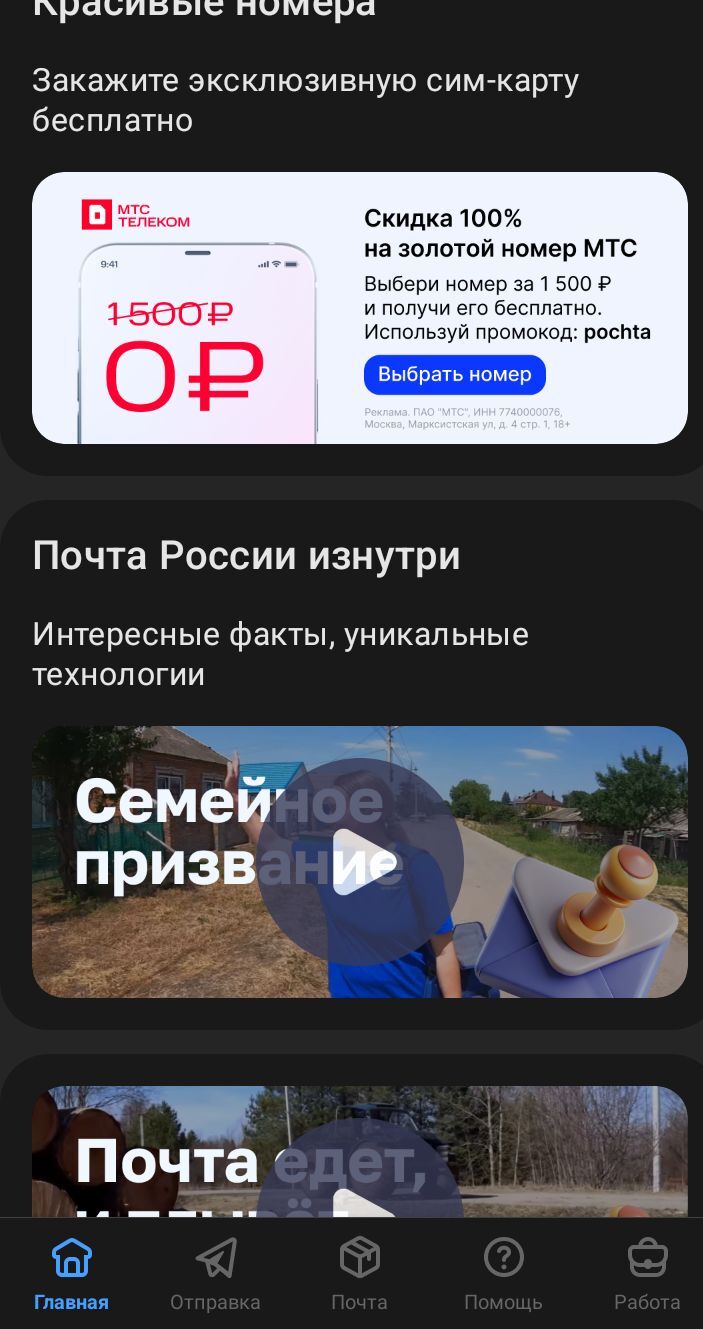The height and width of the screenshot is (1329, 703).
Task: Go to the Главная tab
Action: (71, 1274)
